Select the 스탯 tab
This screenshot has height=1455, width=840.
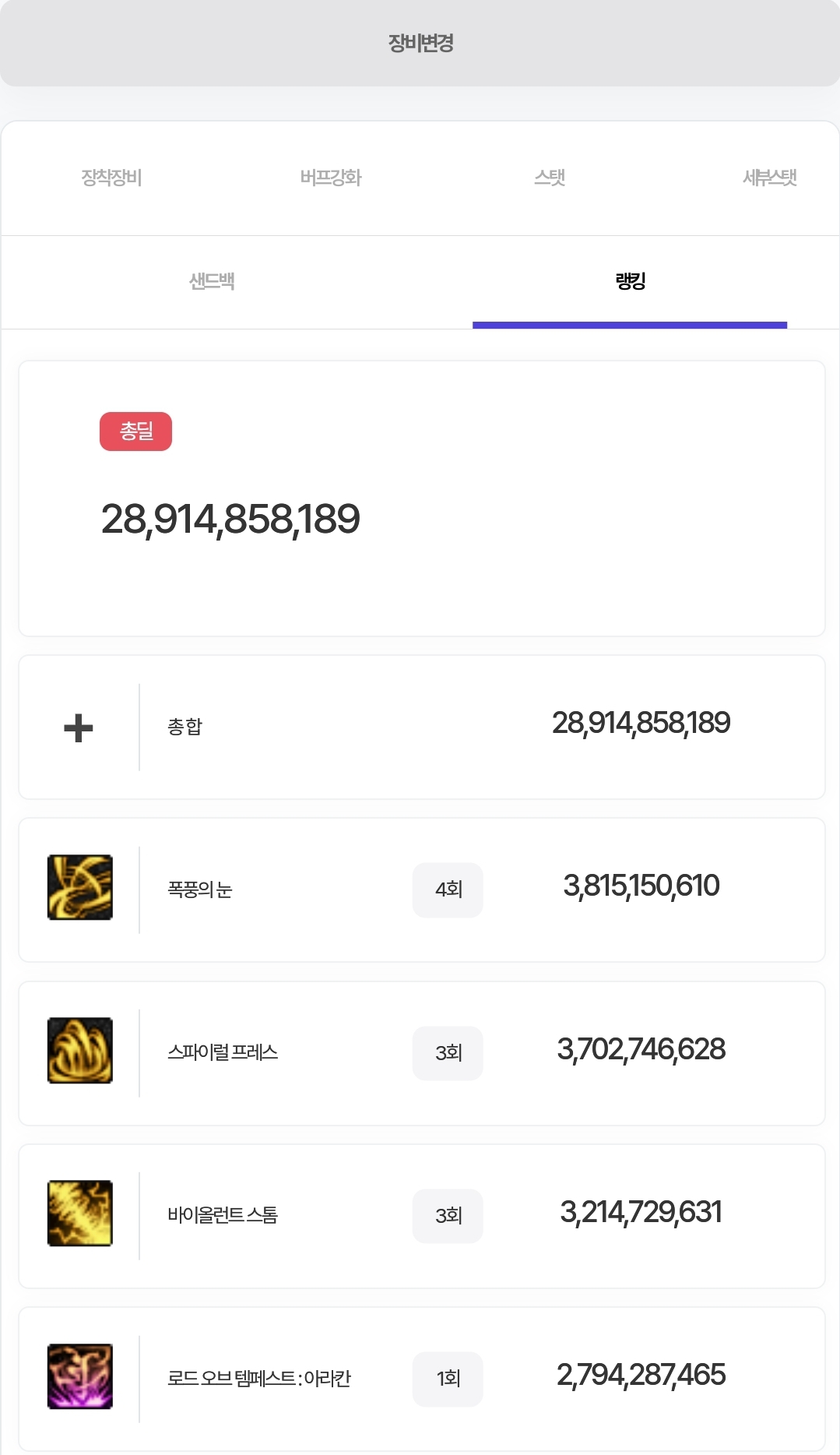[550, 178]
